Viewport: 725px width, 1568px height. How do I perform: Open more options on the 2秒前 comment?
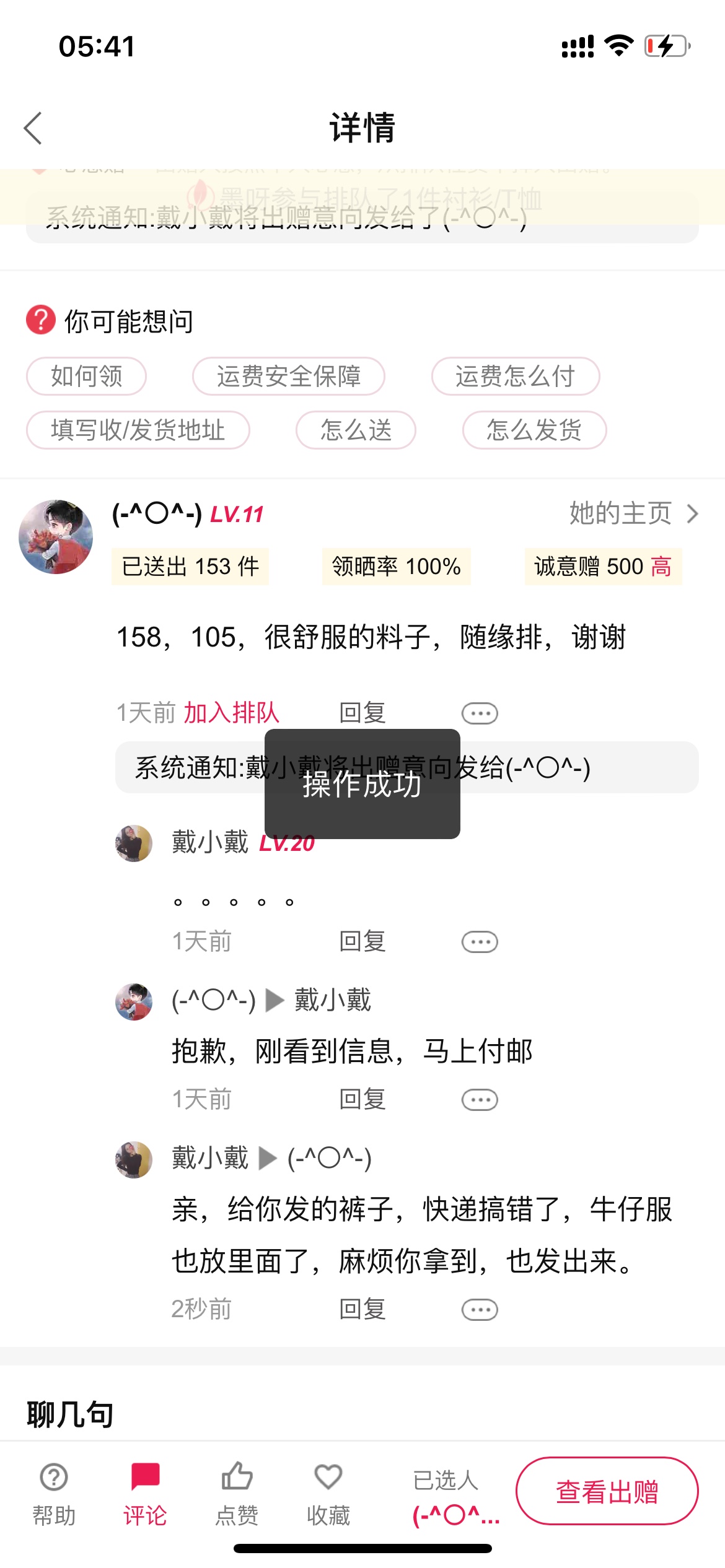(480, 1309)
